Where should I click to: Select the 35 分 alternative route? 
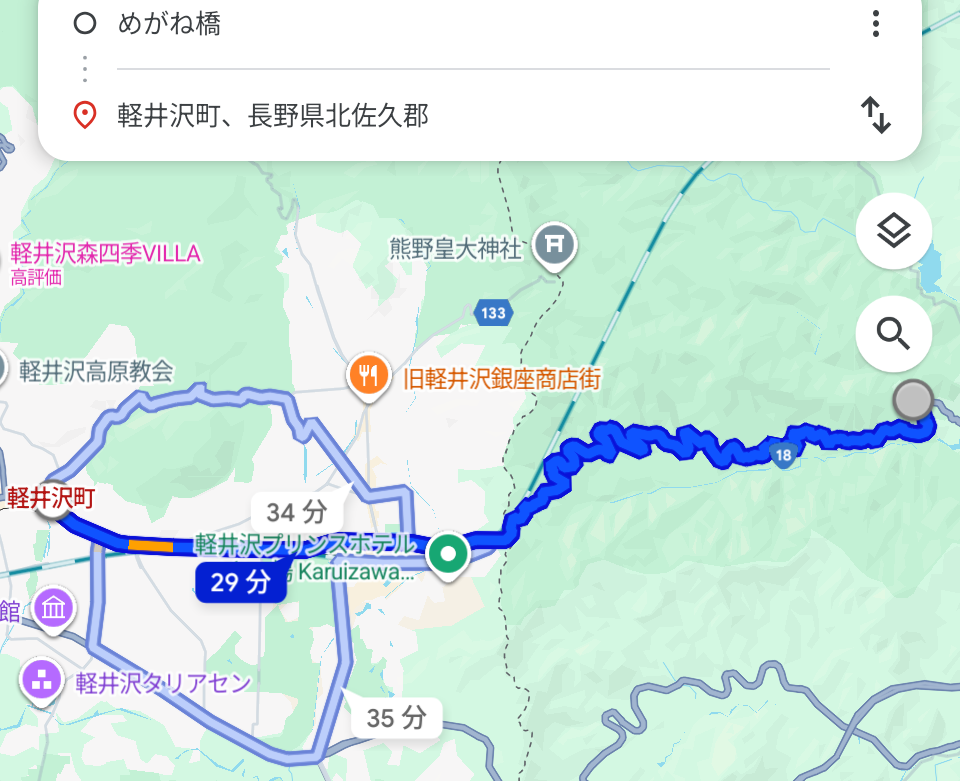click(x=396, y=717)
